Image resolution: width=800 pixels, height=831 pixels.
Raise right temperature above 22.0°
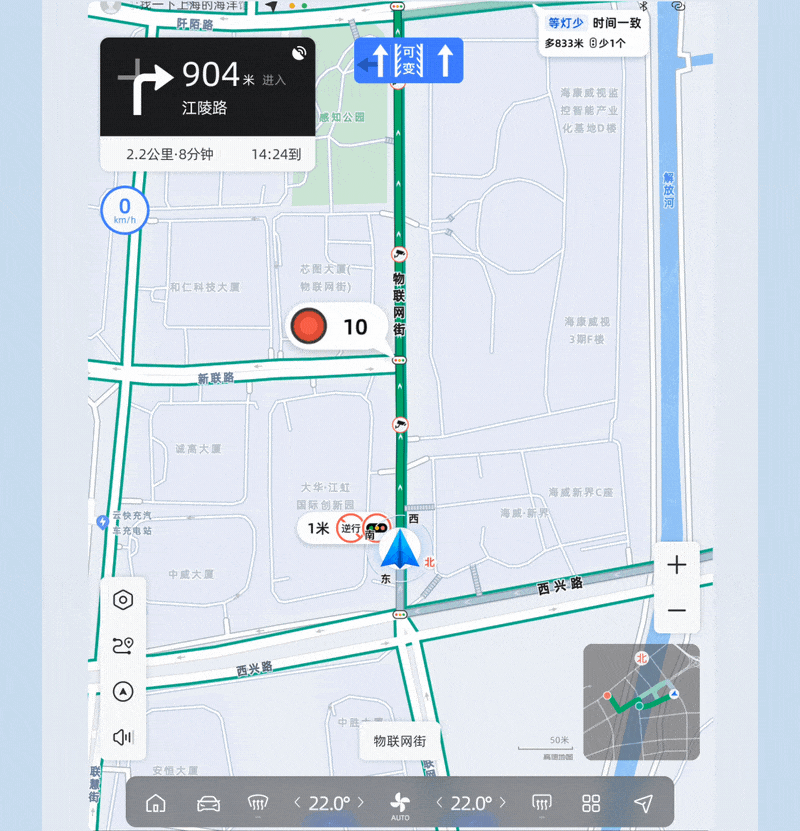coord(502,803)
